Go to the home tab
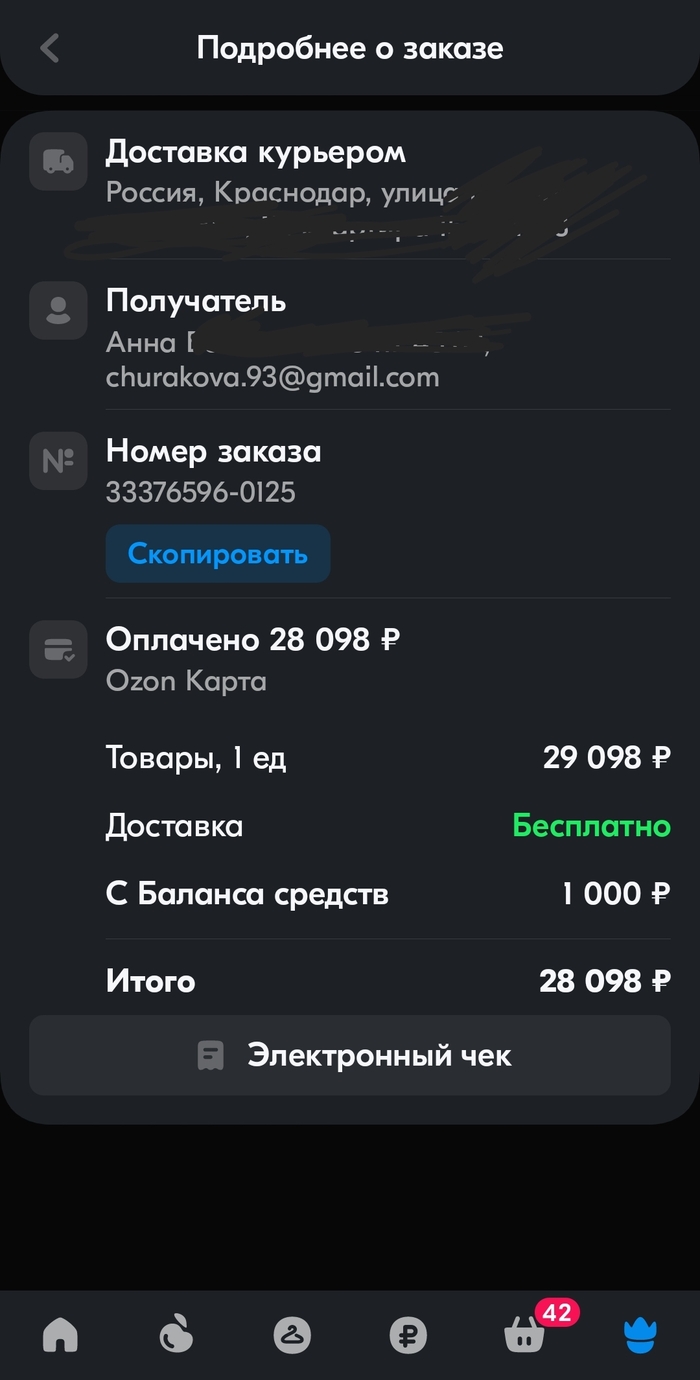The width and height of the screenshot is (700, 1380). (x=61, y=1334)
